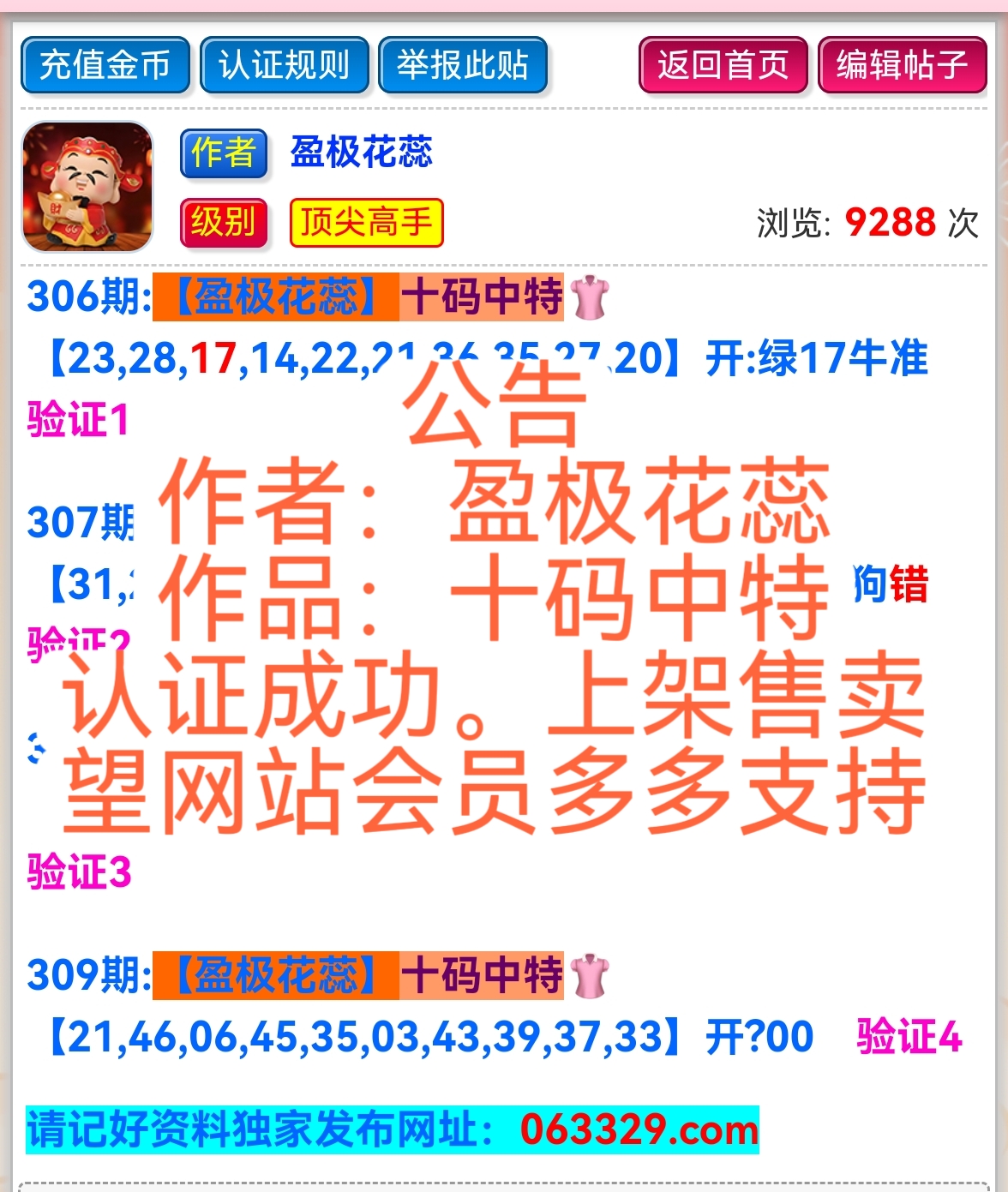
Task: Edit the post via 编辑帖子
Action: [x=902, y=65]
